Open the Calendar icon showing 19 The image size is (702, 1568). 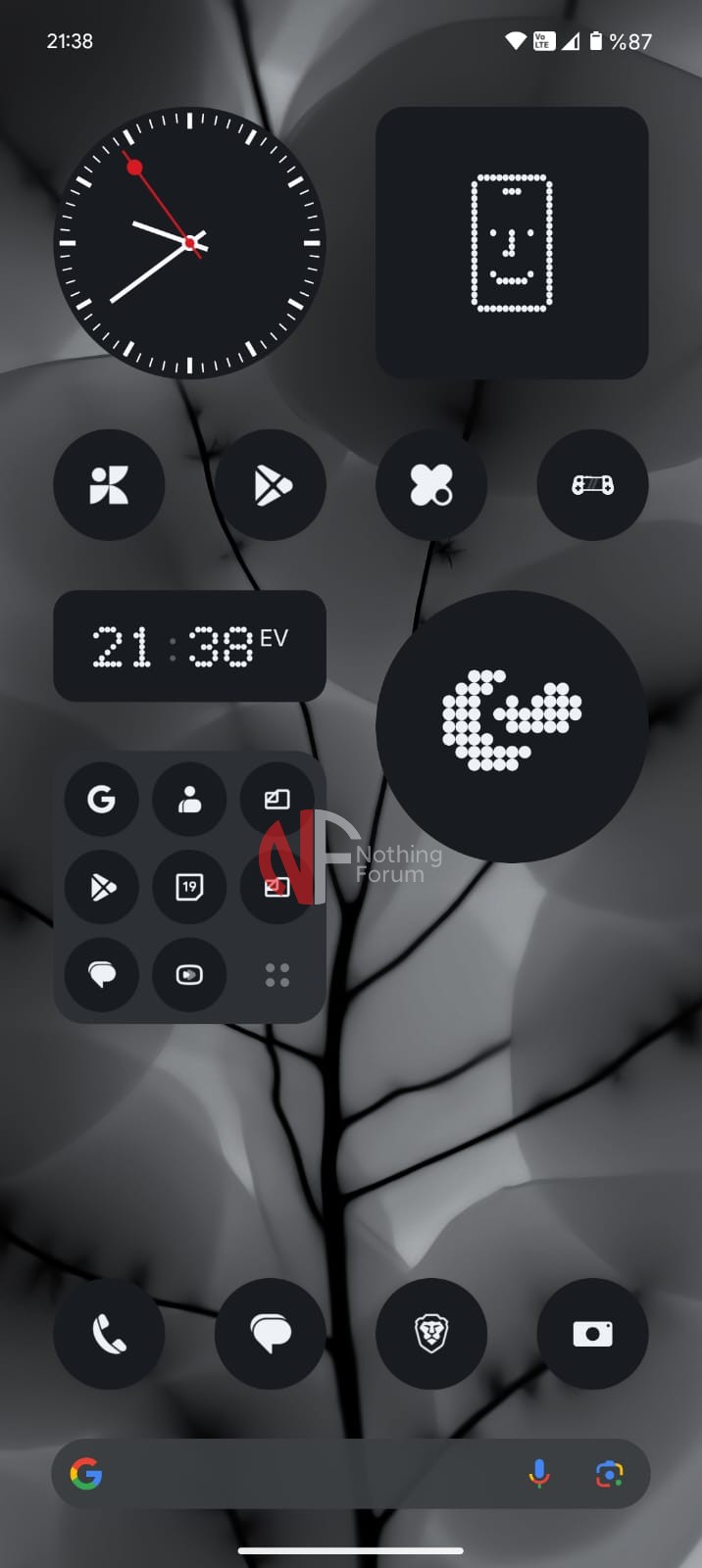point(189,887)
